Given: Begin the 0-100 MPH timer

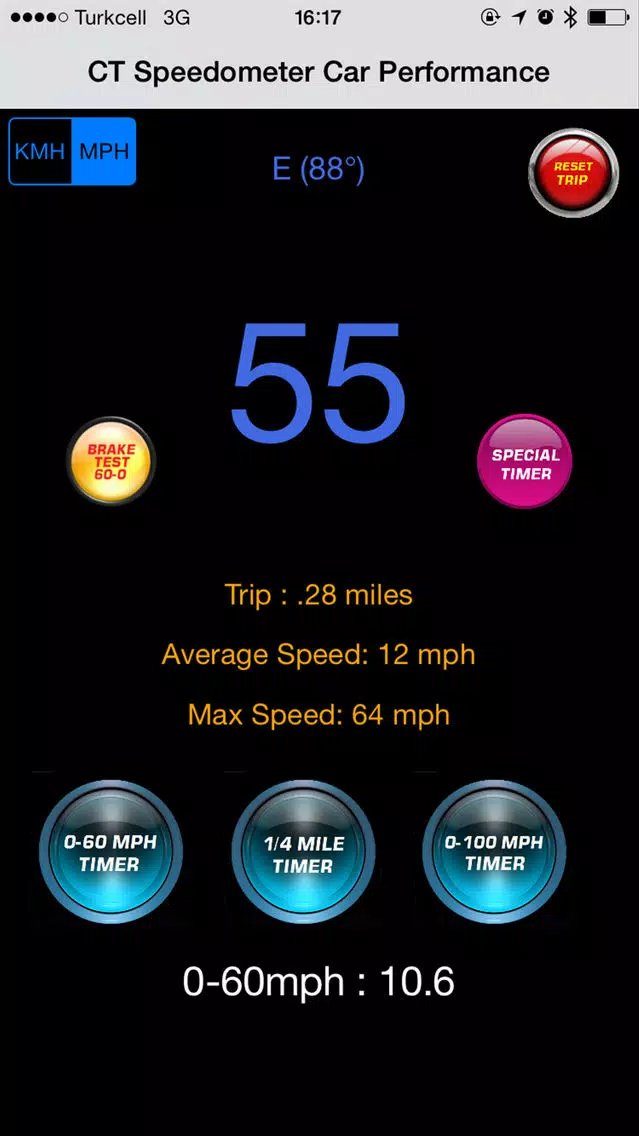Looking at the screenshot, I should pos(494,851).
